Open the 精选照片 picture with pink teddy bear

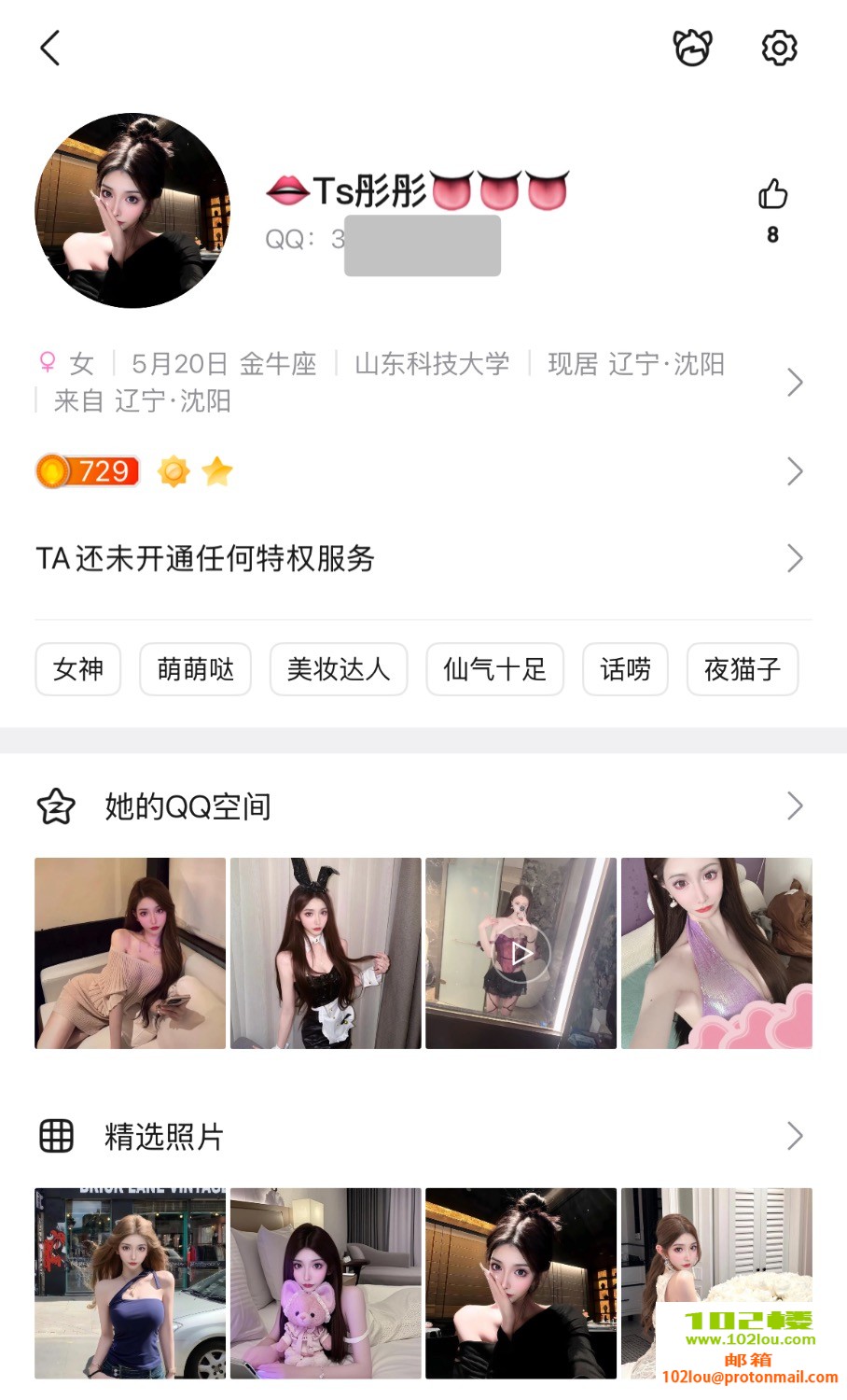click(326, 1283)
